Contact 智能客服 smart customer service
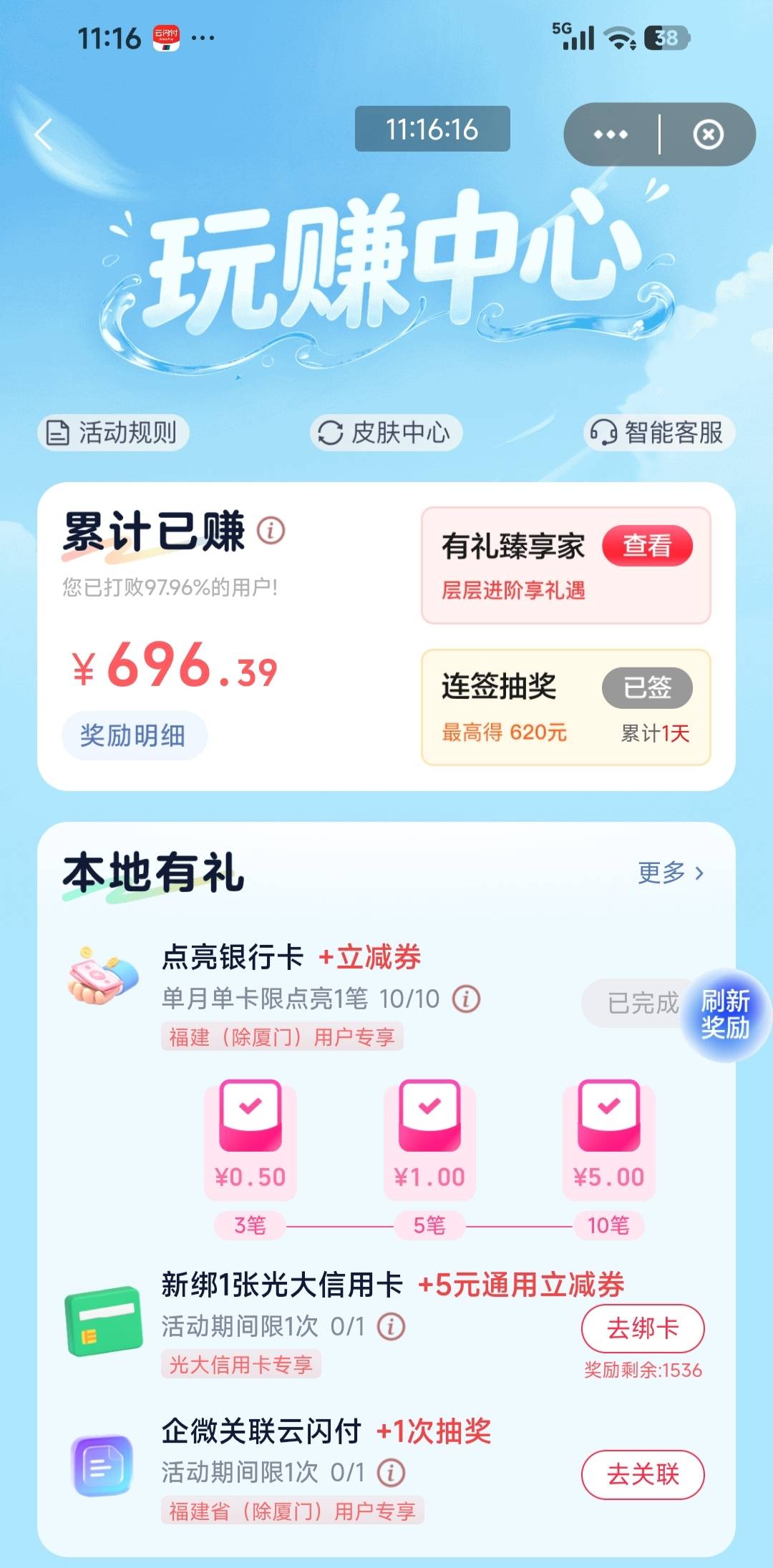 tap(659, 433)
